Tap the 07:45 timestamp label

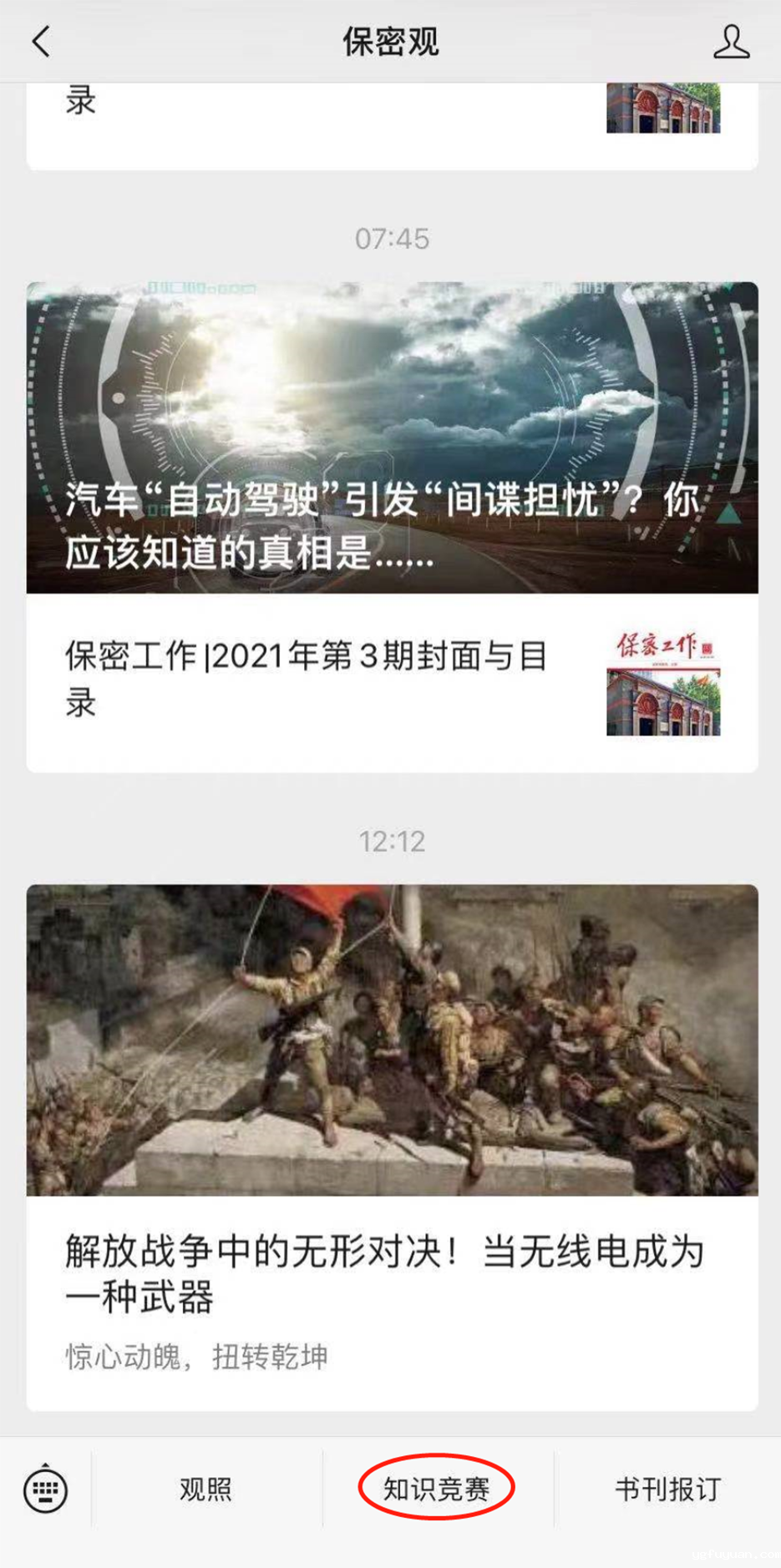[390, 240]
